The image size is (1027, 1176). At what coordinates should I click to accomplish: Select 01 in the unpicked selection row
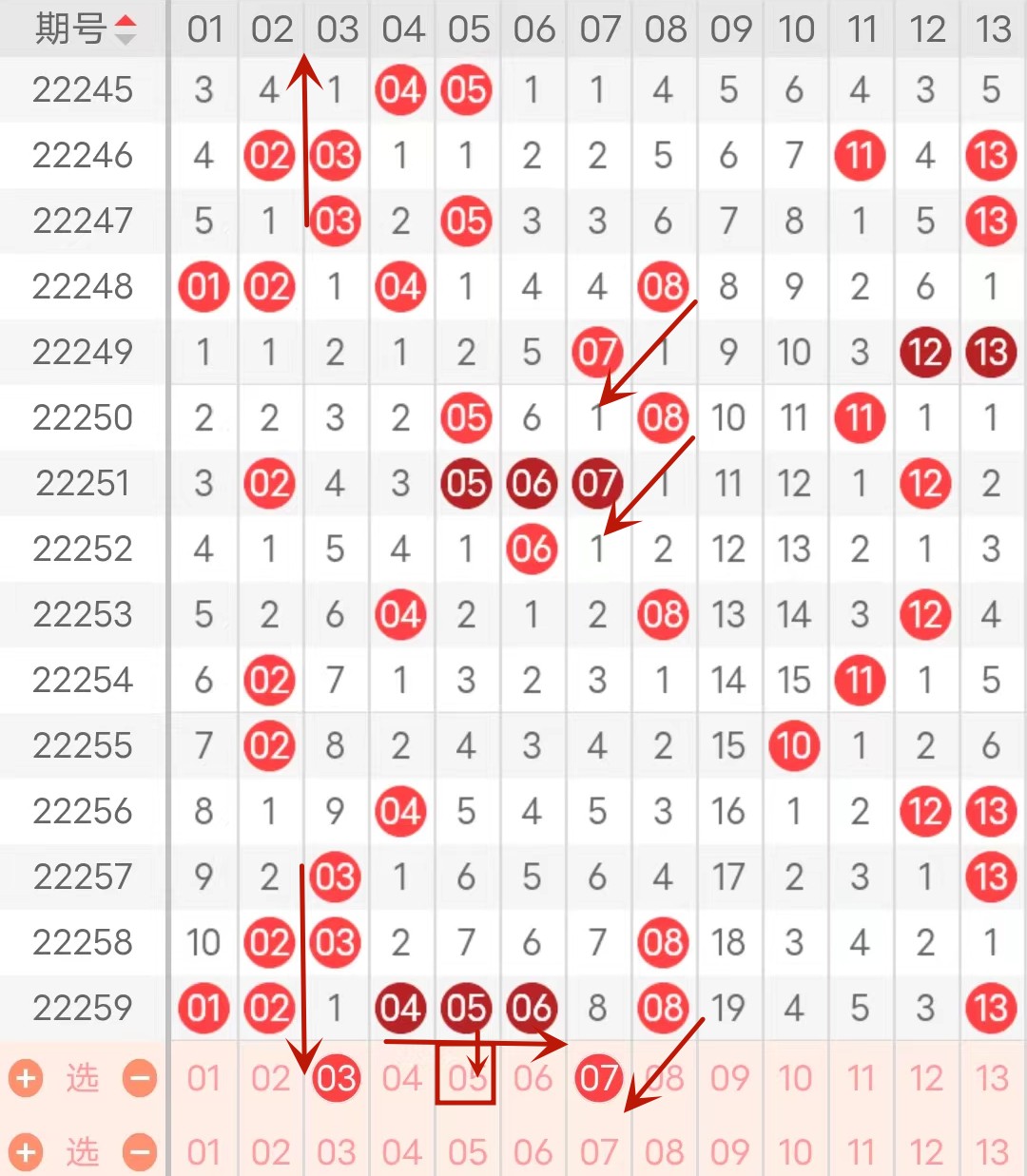tap(204, 1152)
